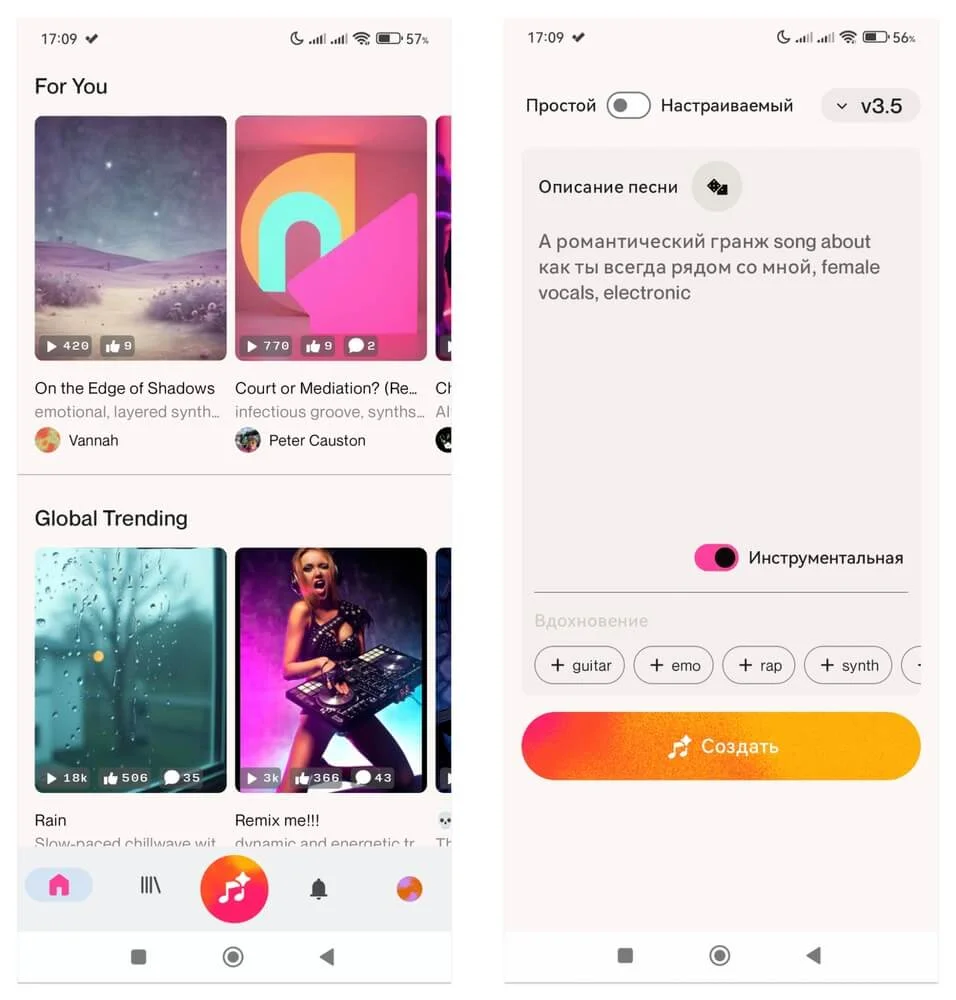Open the Library tab
This screenshot has width=956, height=1000.
(x=150, y=886)
